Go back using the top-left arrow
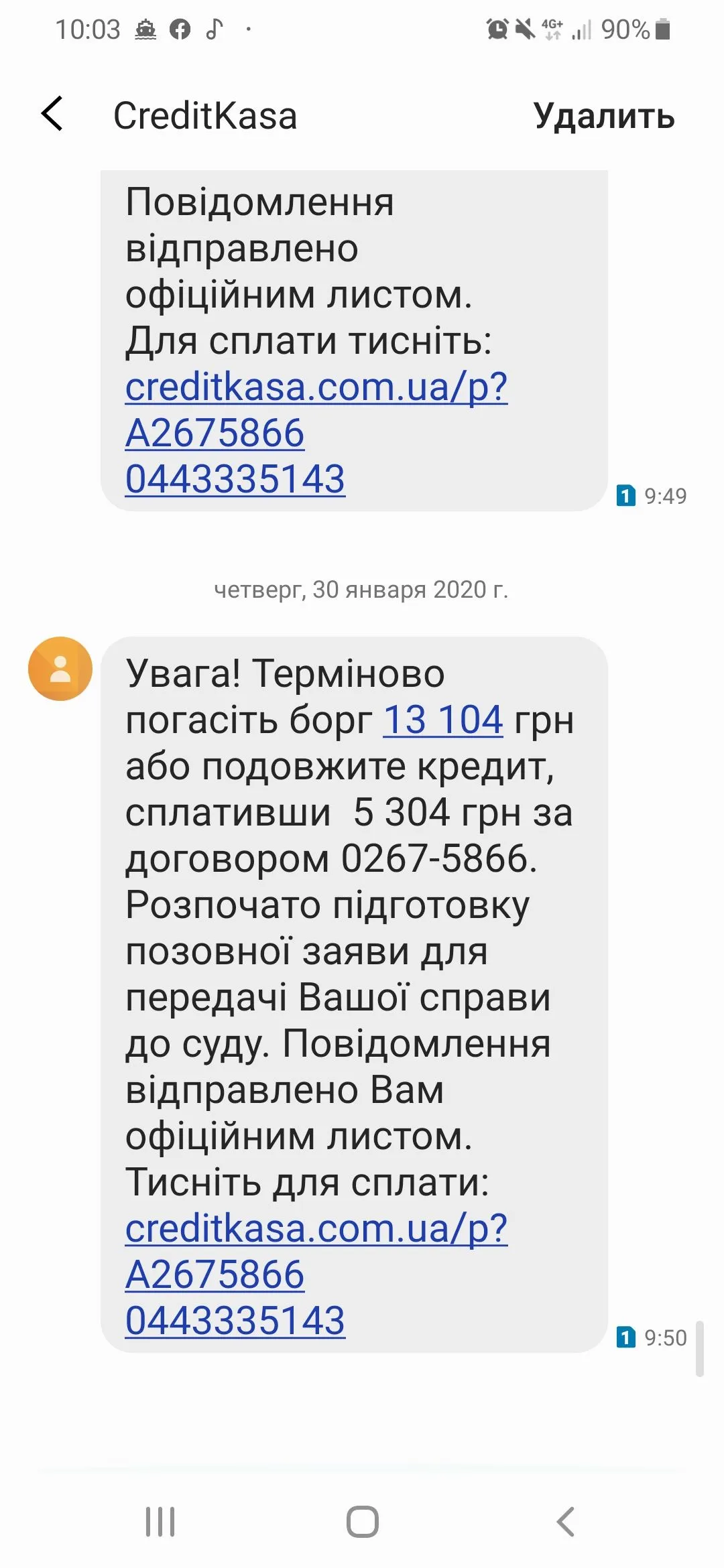 tap(52, 114)
